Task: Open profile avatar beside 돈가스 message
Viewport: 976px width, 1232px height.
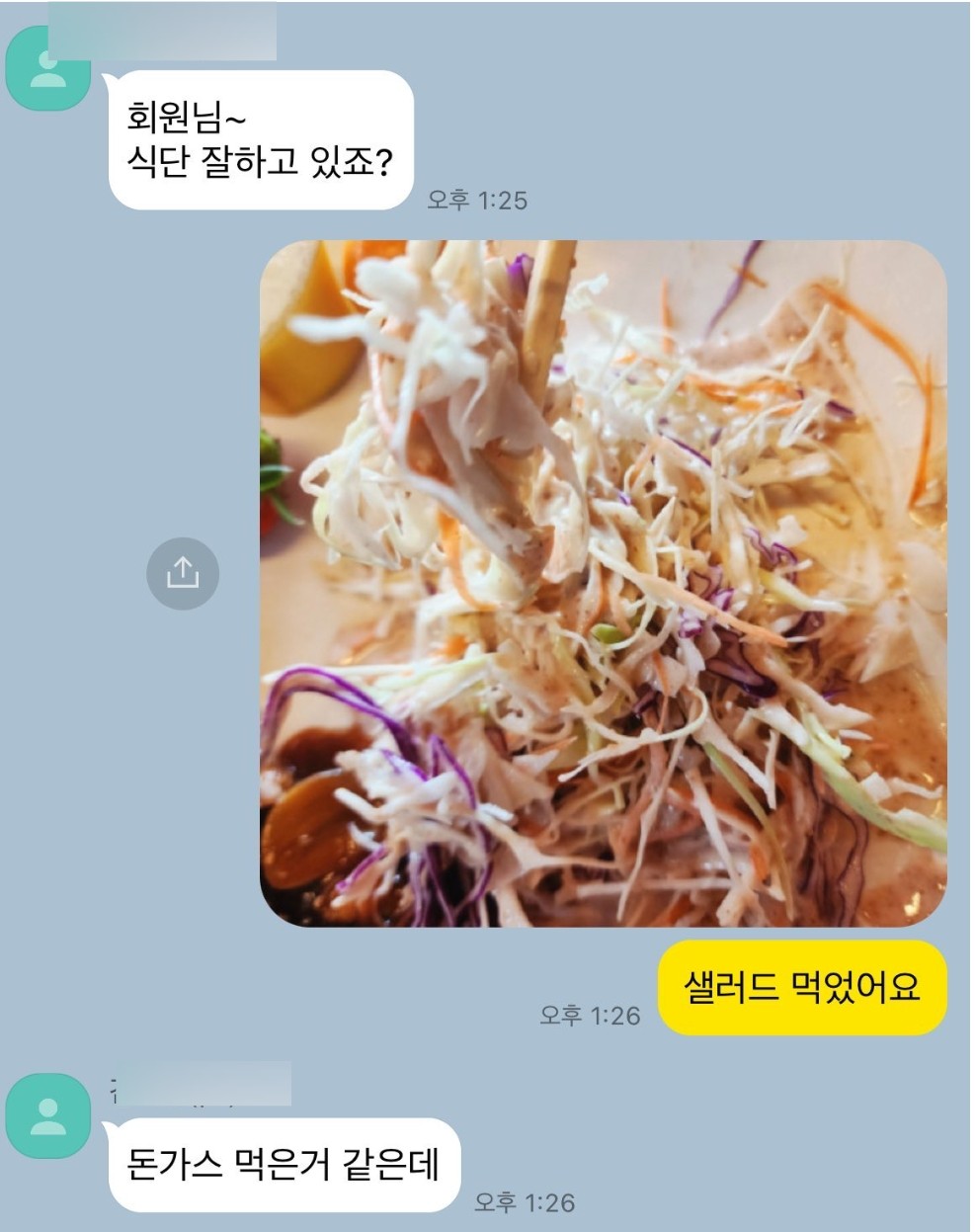Action: point(46,1115)
